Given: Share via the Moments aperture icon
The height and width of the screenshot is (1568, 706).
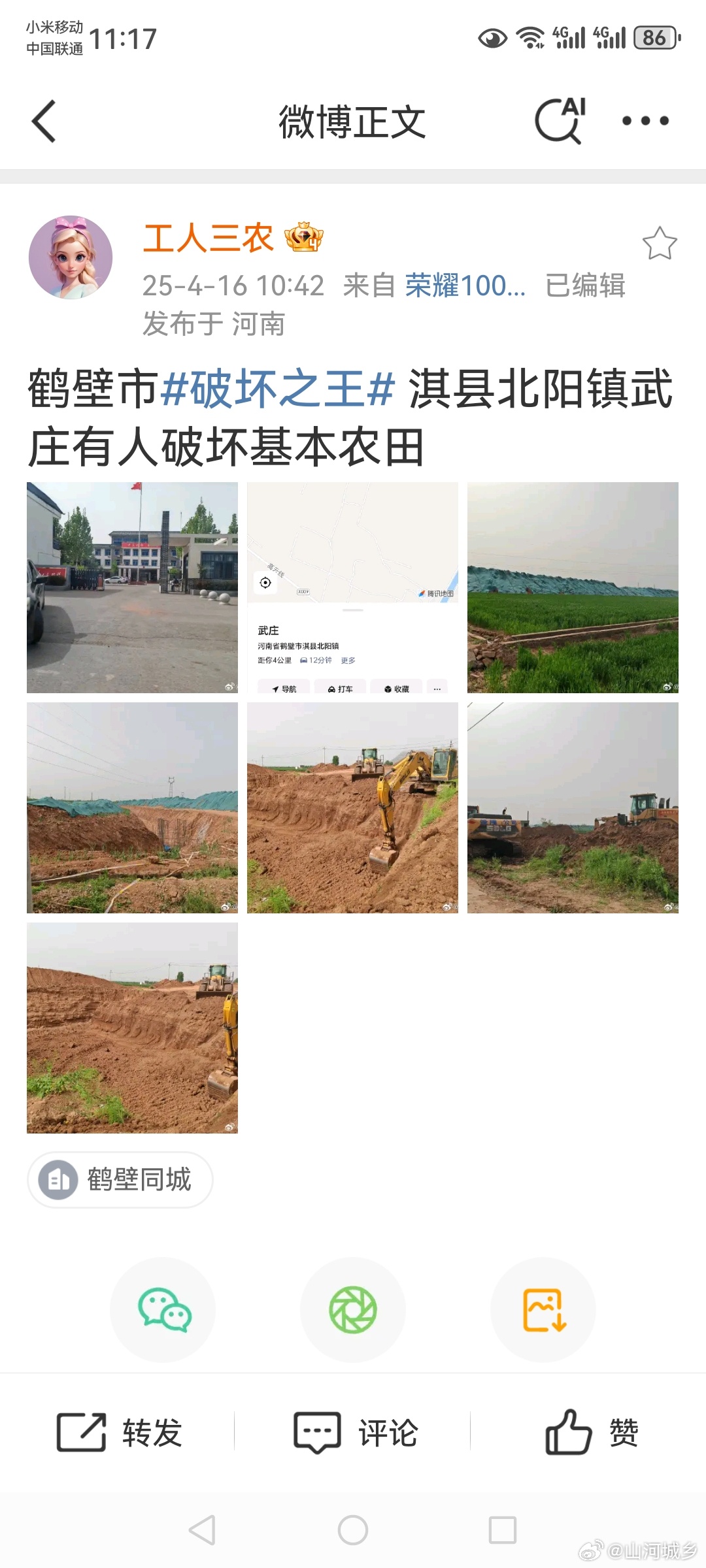Looking at the screenshot, I should (352, 1309).
